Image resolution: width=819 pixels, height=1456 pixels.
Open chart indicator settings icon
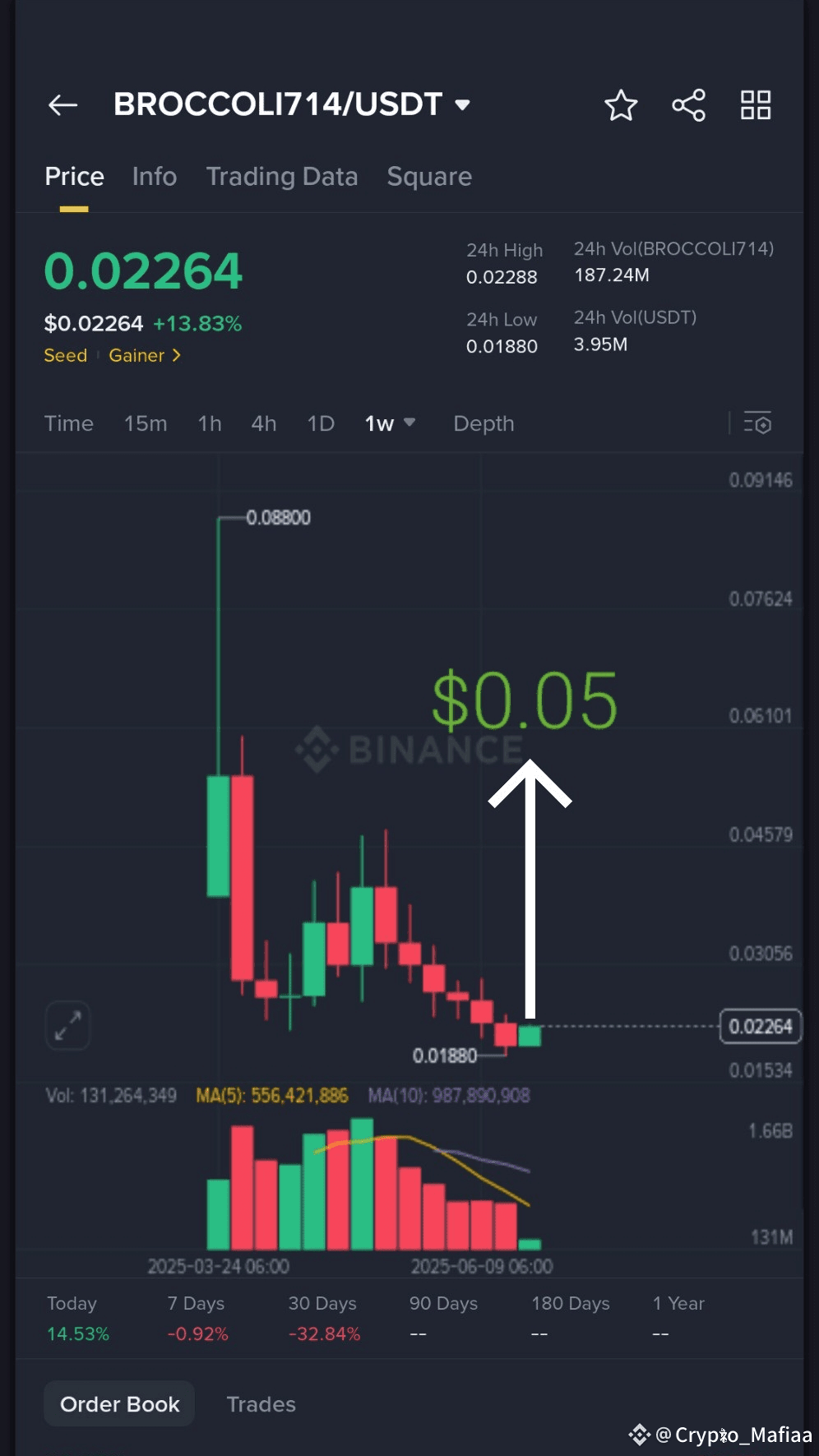757,423
